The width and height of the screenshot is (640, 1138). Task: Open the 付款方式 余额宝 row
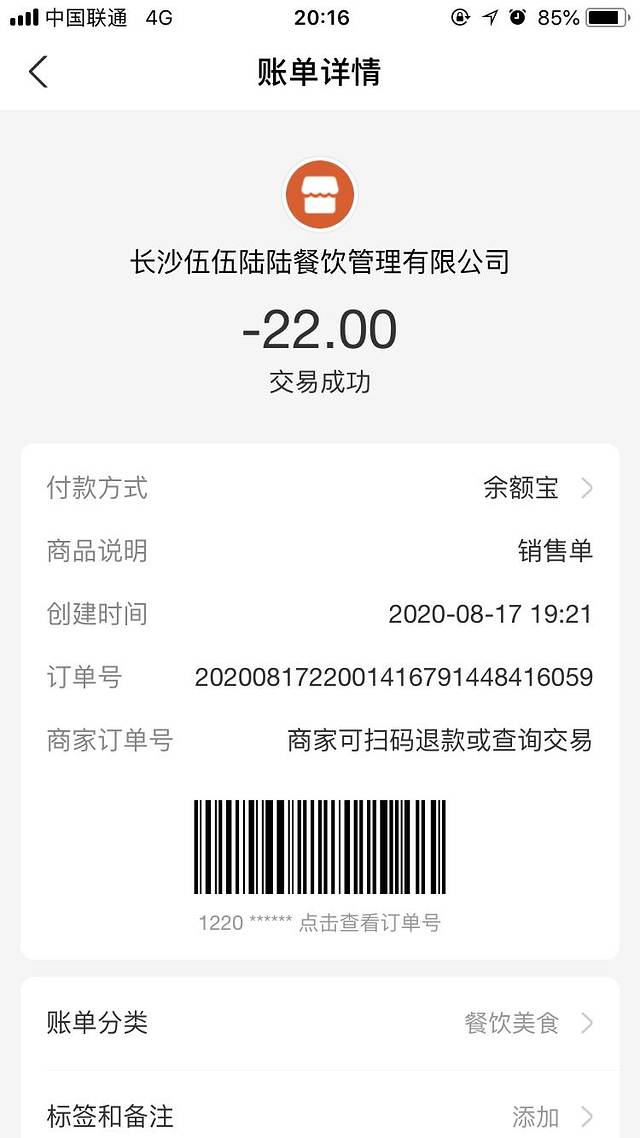320,488
